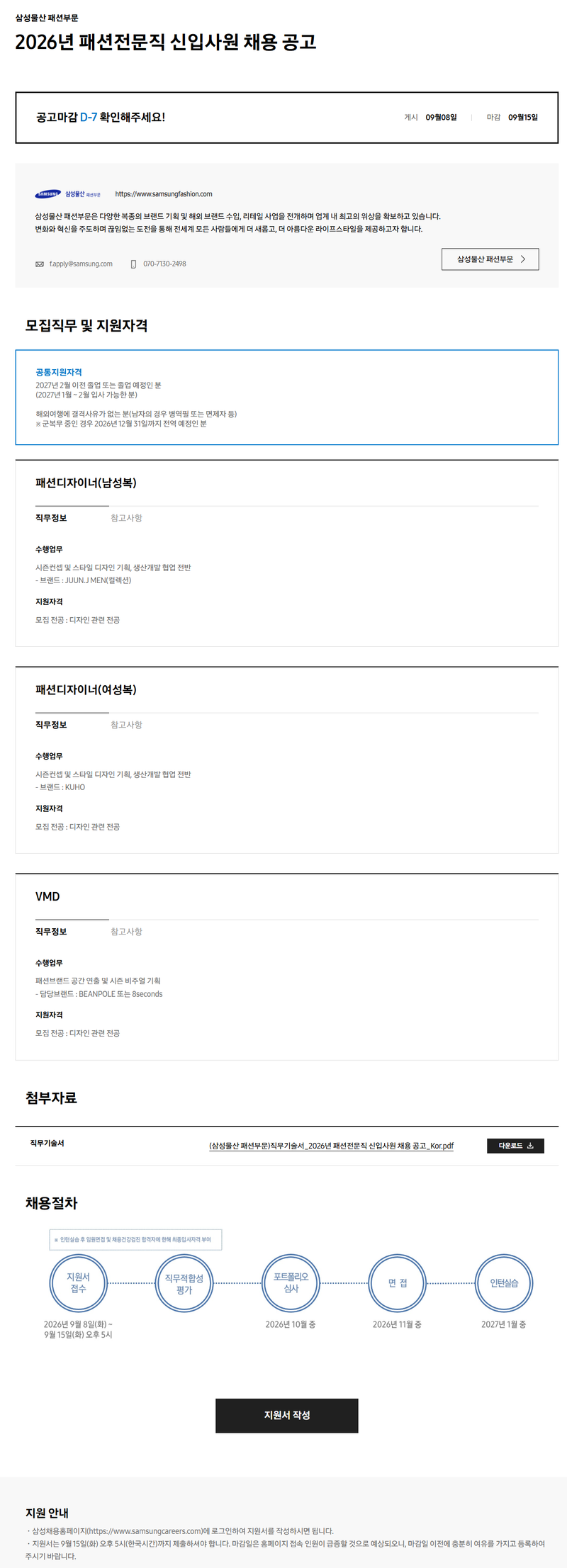
Task: Open the samsungfashion.com website link
Action: (164, 194)
